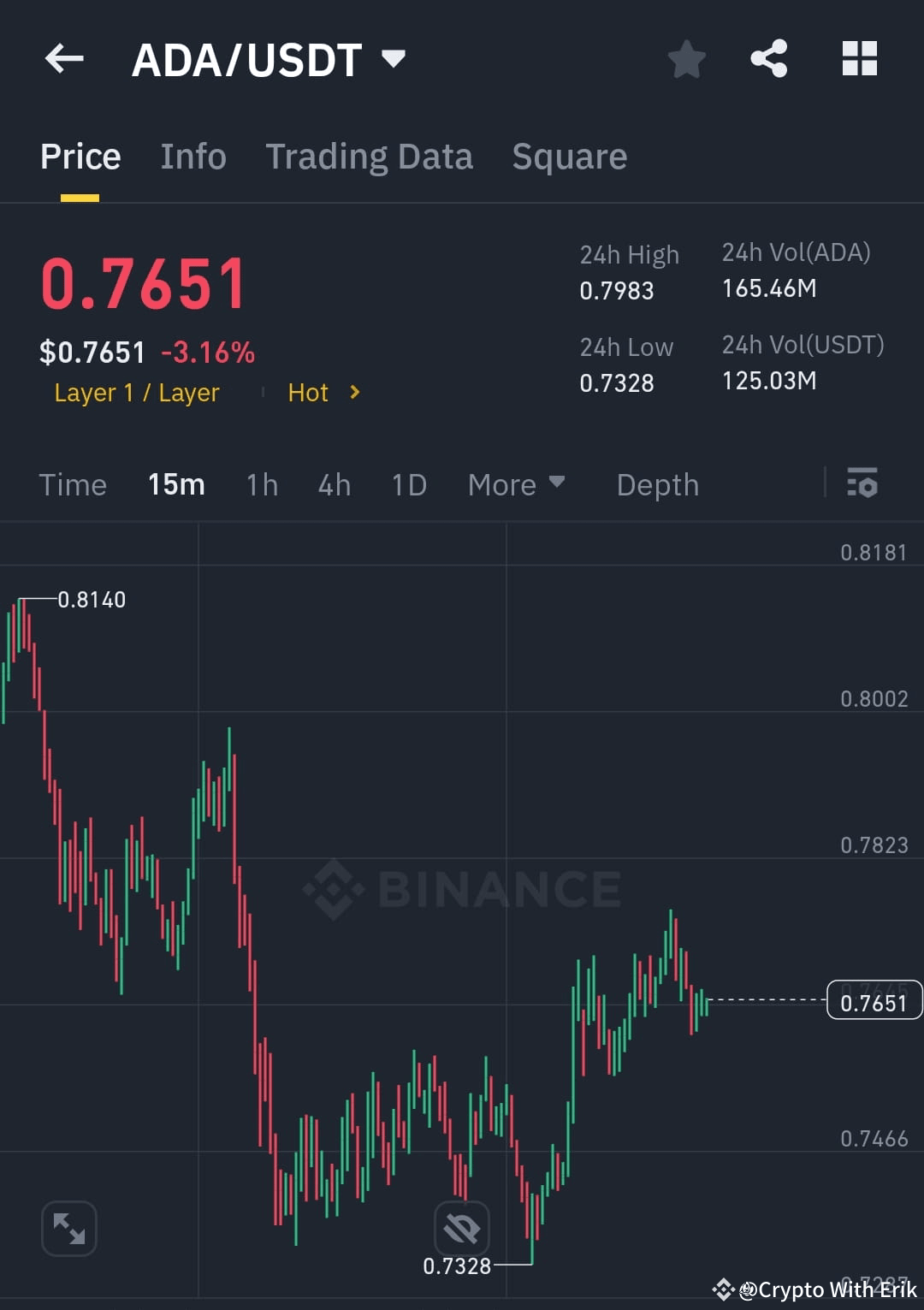Viewport: 924px width, 1310px height.
Task: Open chart settings gear beside Depth
Action: [862, 484]
